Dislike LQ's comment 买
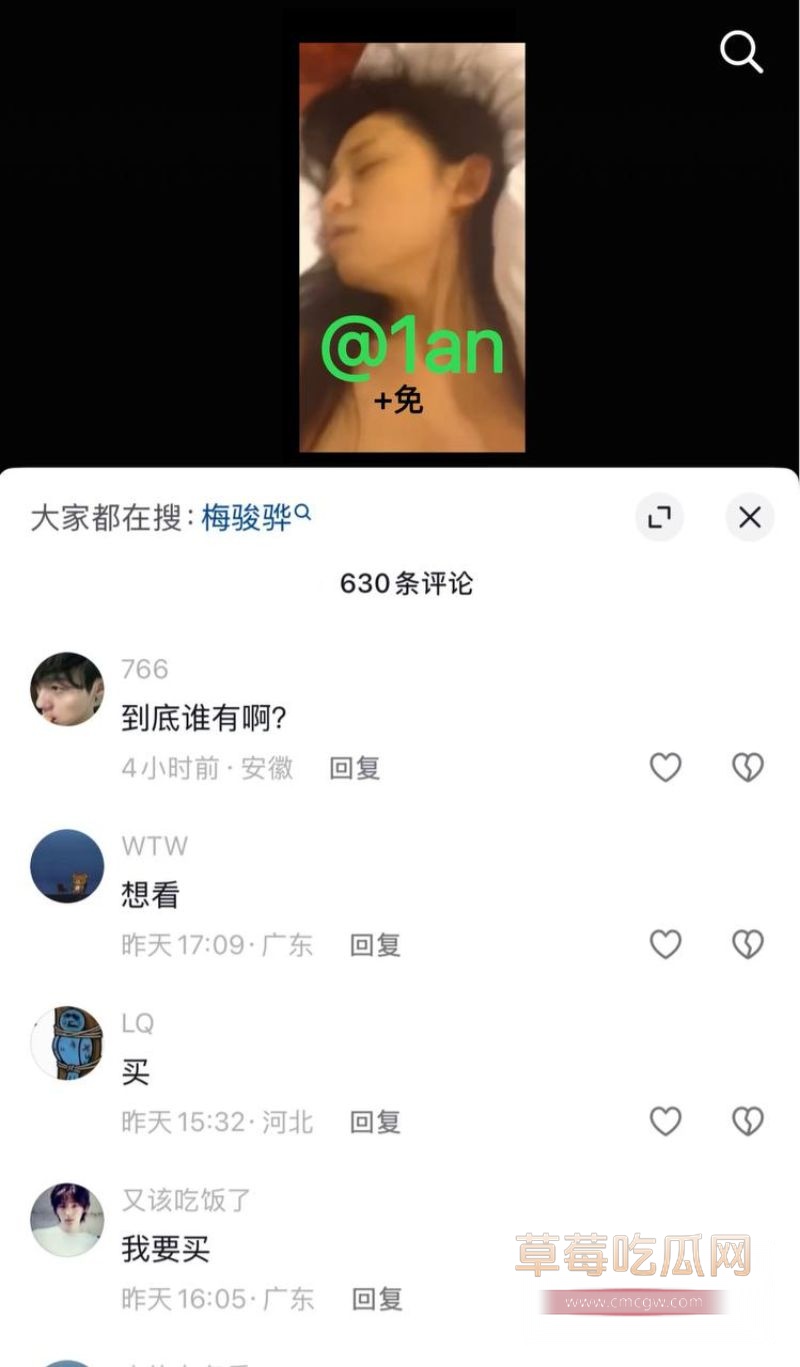Screen dimensions: 800x1367 [x=747, y=1121]
